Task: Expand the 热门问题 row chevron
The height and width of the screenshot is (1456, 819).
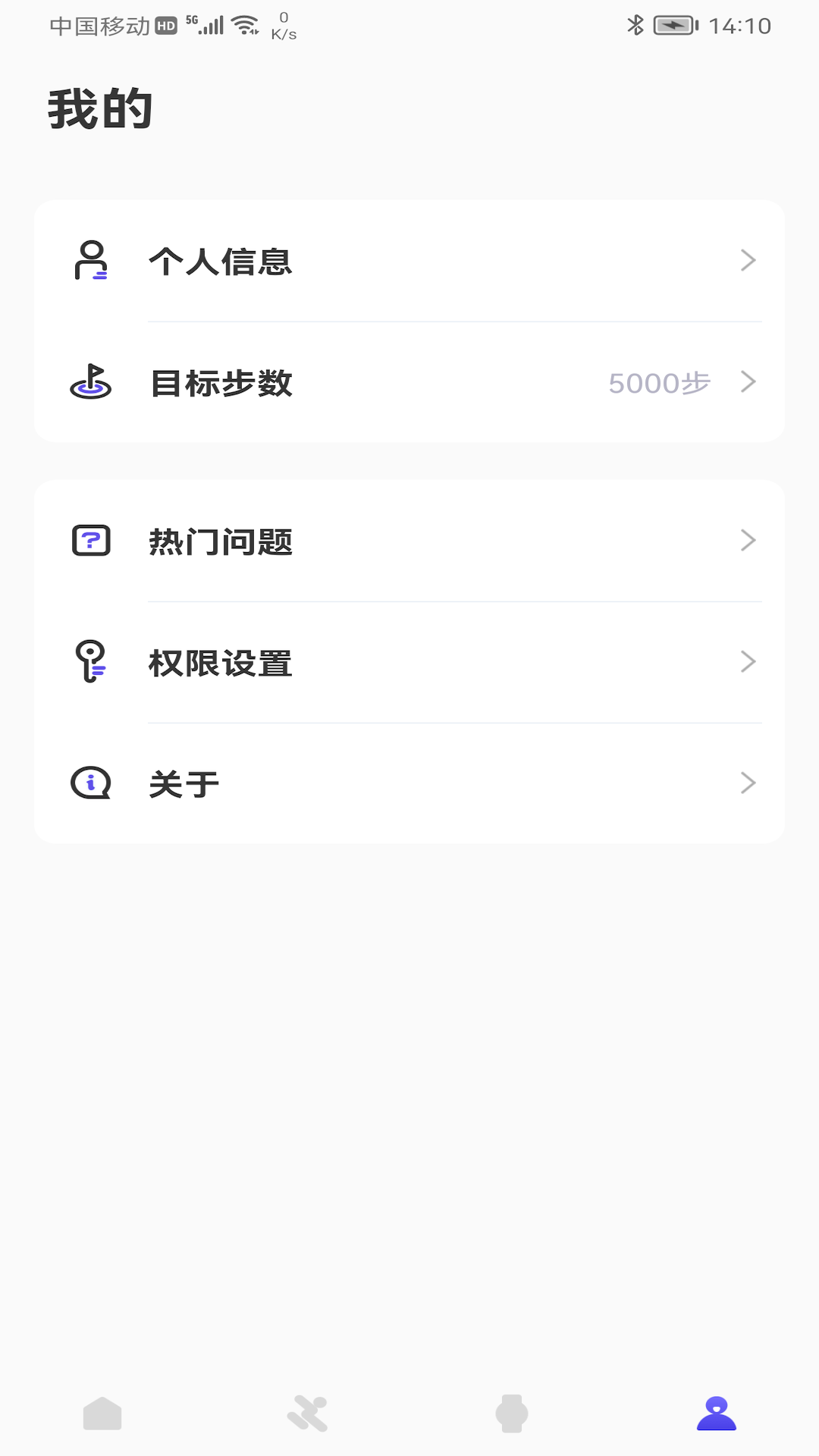Action: 748,540
